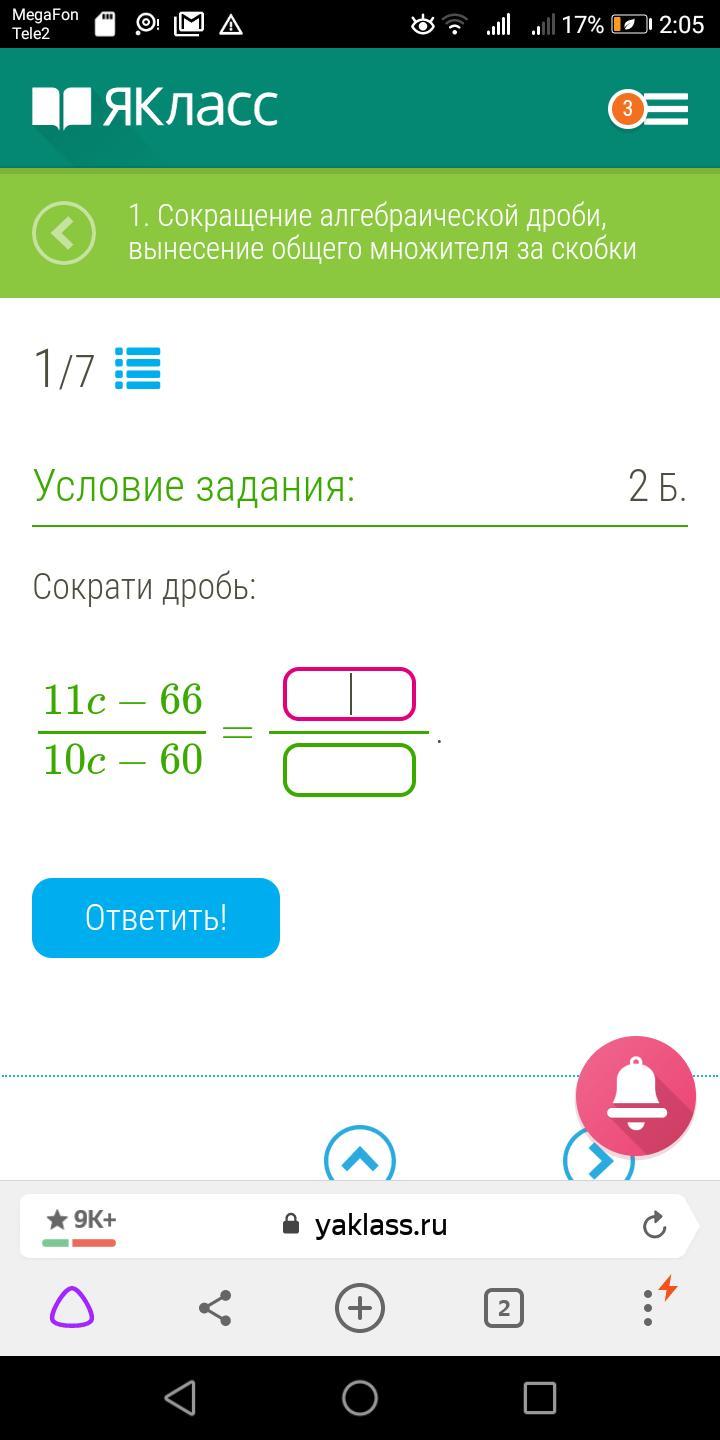Go to the system home screen
720x1440 pixels.
[360, 1398]
